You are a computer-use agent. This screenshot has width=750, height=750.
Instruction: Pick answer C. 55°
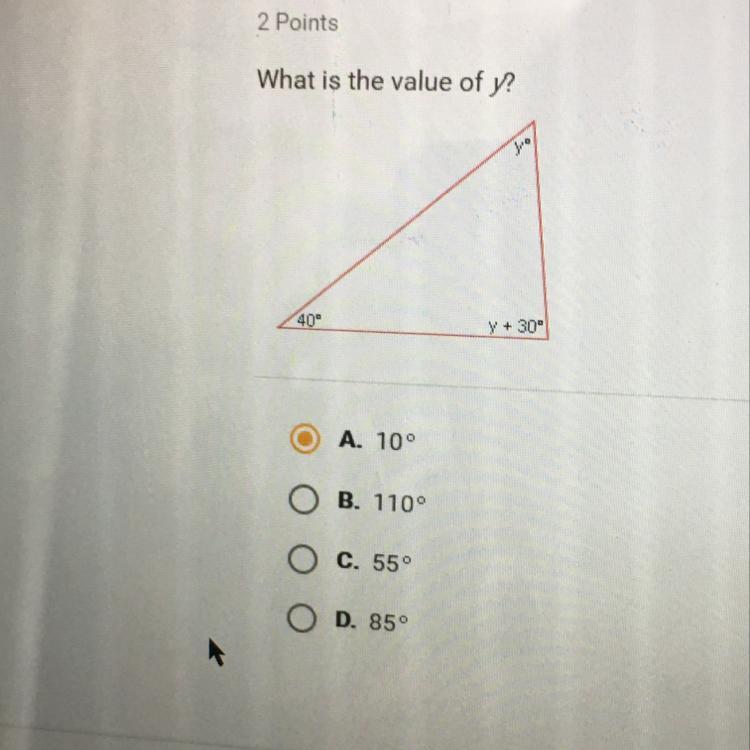(x=307, y=563)
